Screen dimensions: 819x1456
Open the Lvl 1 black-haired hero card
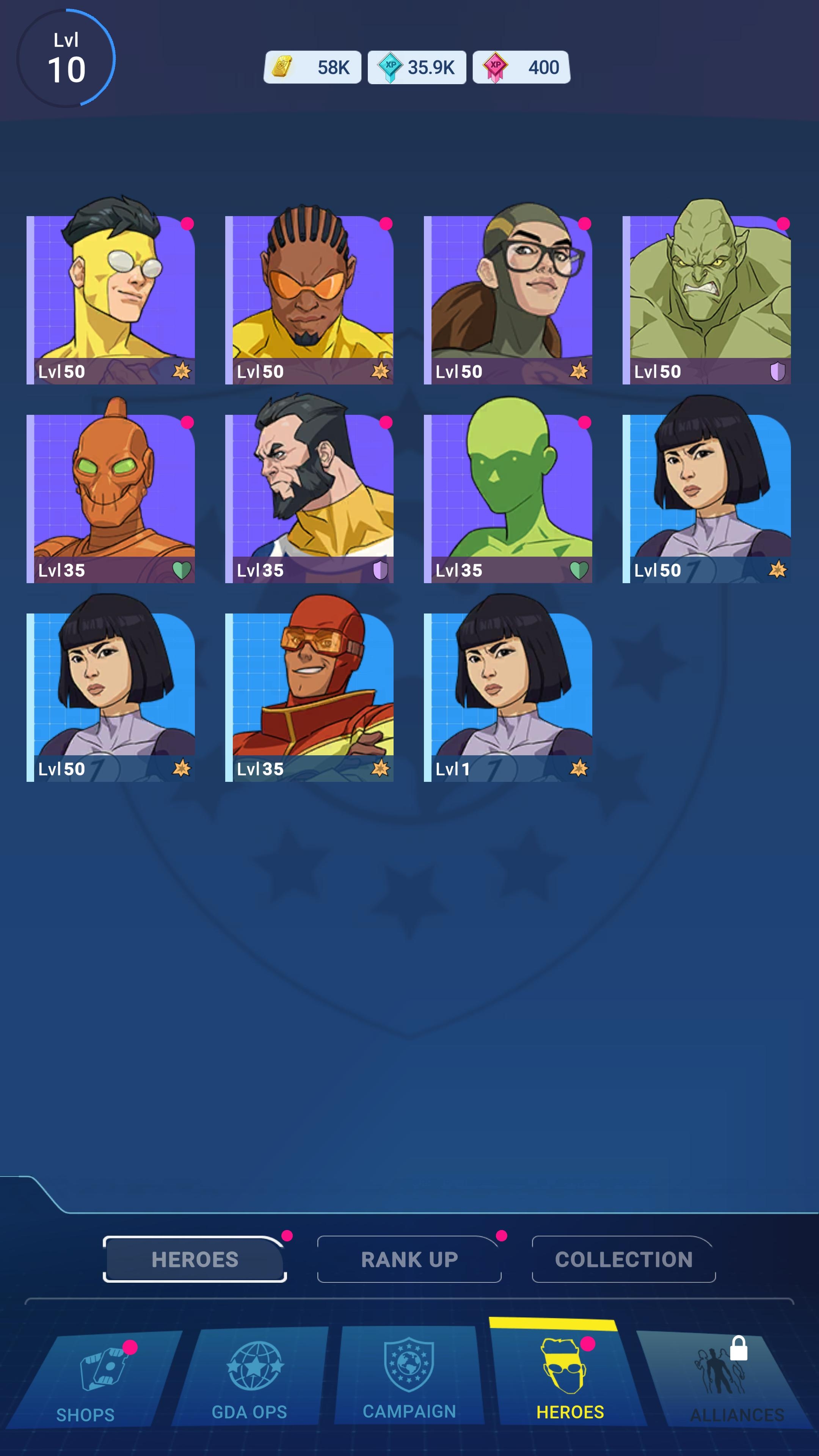508,697
